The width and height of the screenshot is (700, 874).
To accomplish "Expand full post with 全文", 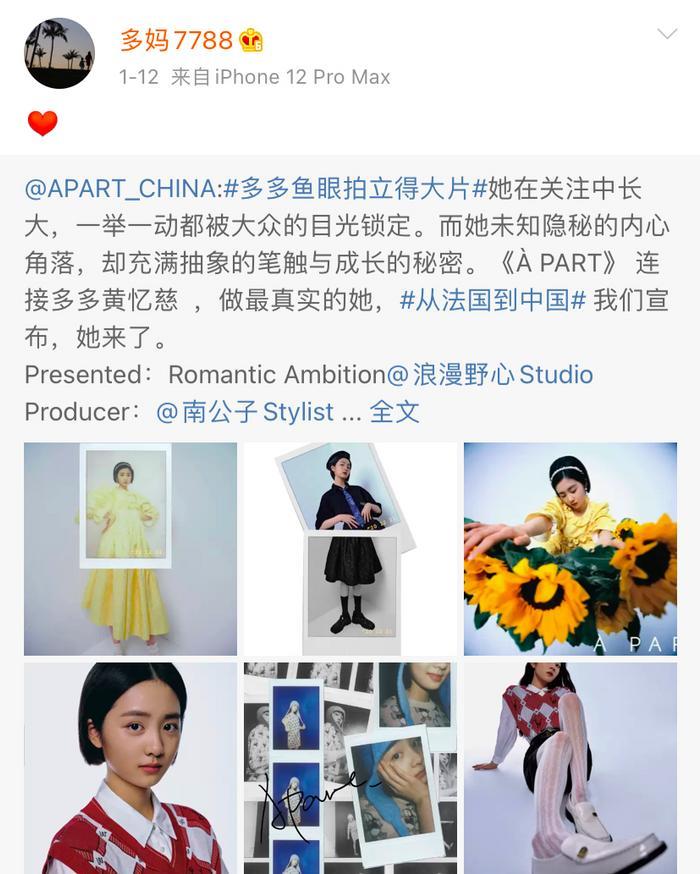I will (x=394, y=412).
